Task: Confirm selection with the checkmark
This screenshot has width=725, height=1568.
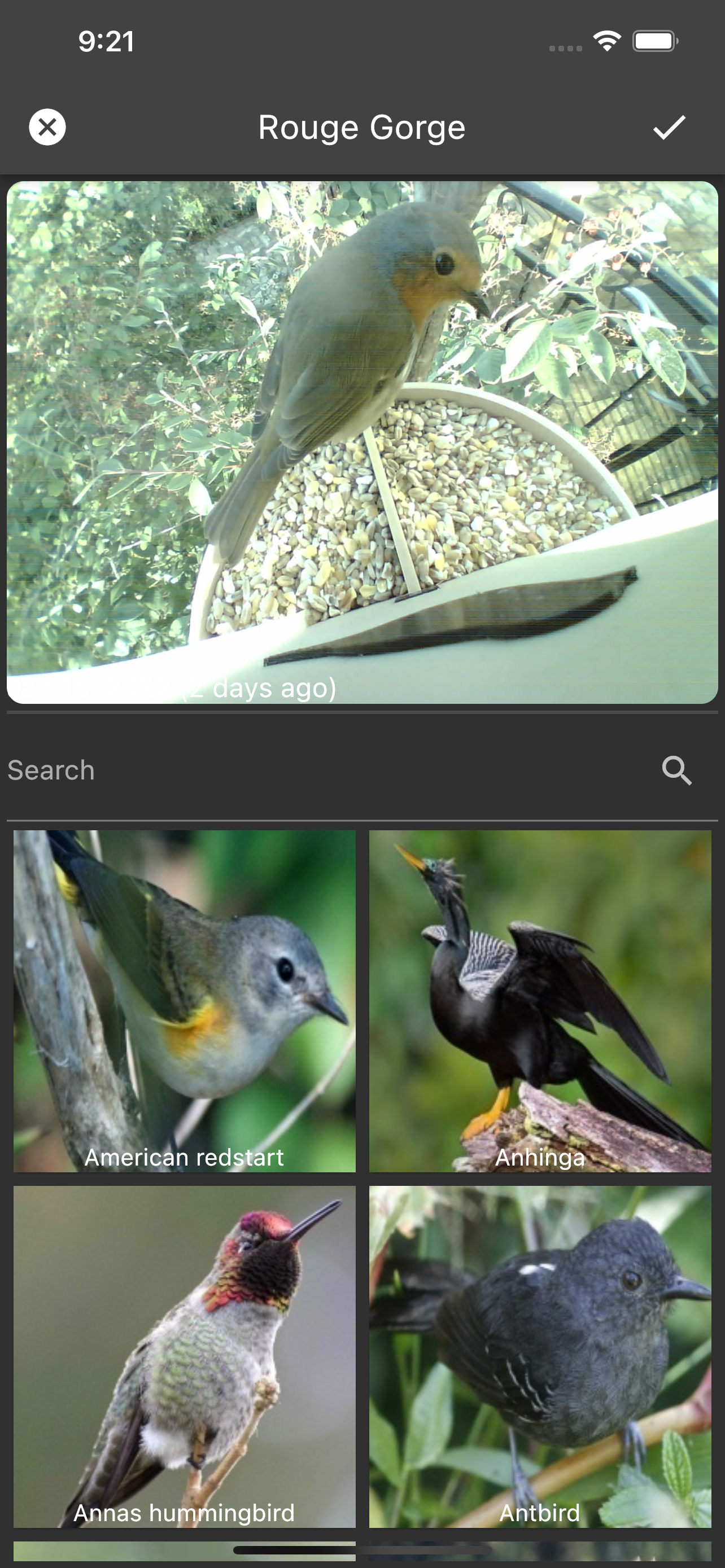Action: 669,127
